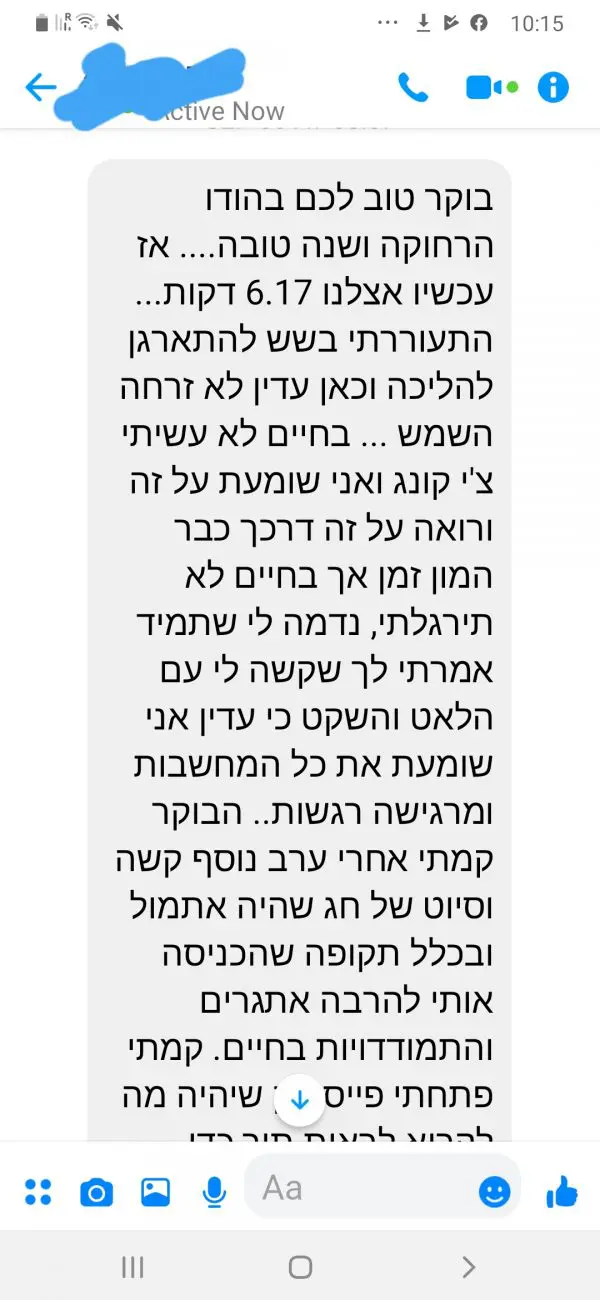Viewport: 600px width, 1300px height.
Task: Open the emoji picker
Action: tap(494, 1191)
